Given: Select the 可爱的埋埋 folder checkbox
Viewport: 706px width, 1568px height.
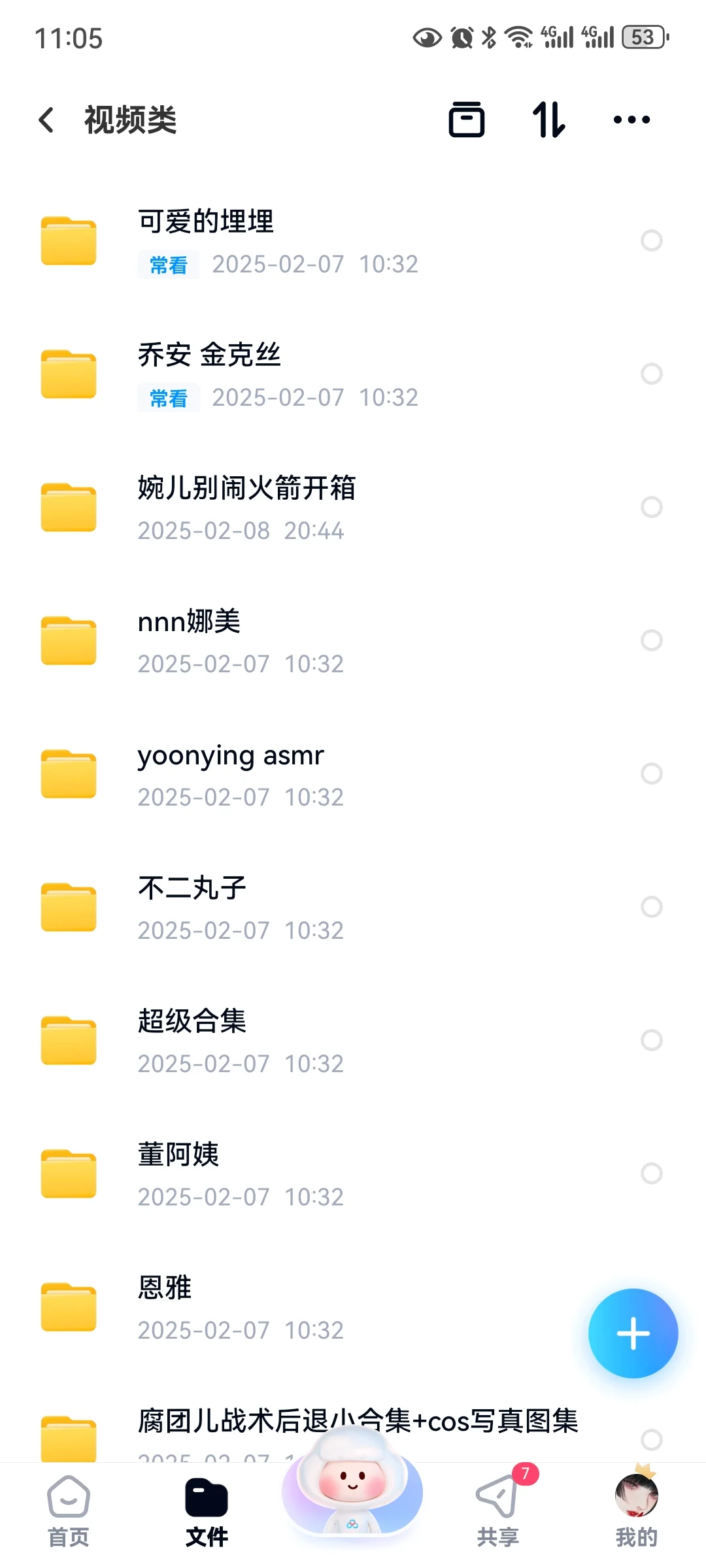Looking at the screenshot, I should click(x=651, y=240).
